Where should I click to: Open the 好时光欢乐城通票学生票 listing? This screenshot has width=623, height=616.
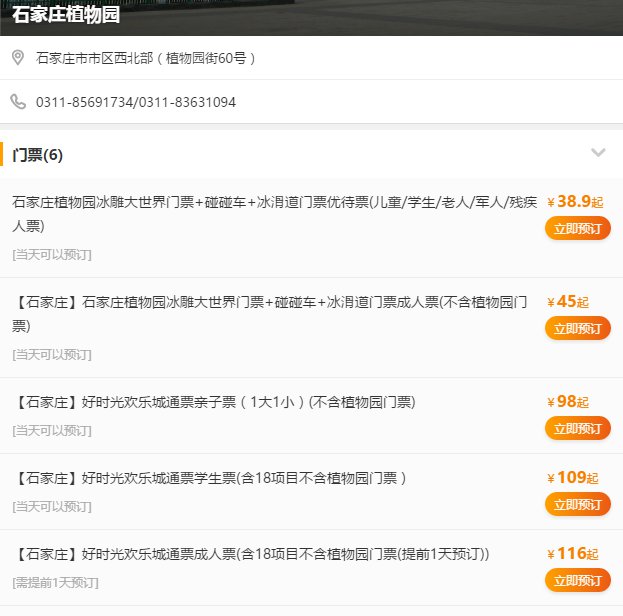click(x=212, y=478)
